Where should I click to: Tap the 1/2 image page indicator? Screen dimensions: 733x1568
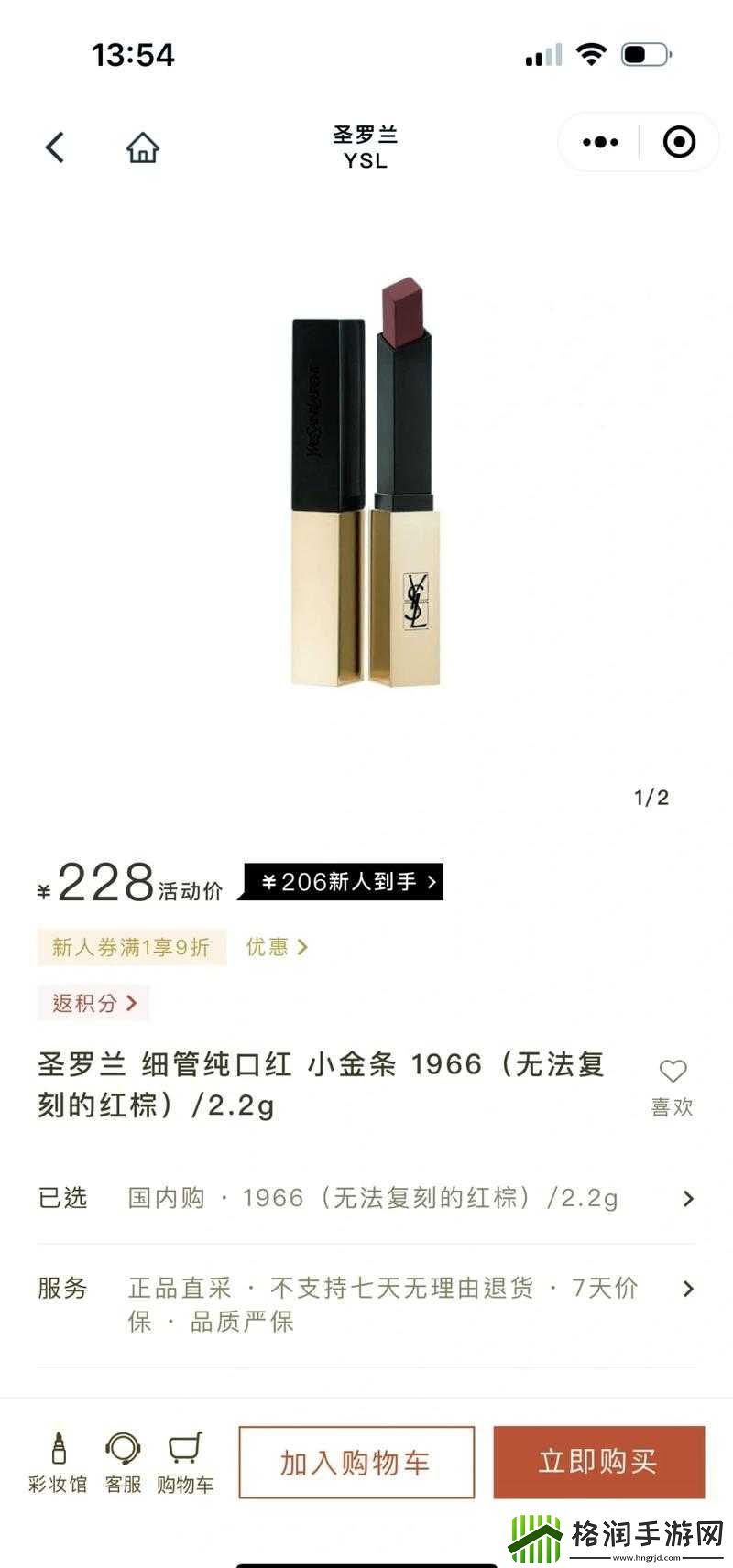[651, 796]
